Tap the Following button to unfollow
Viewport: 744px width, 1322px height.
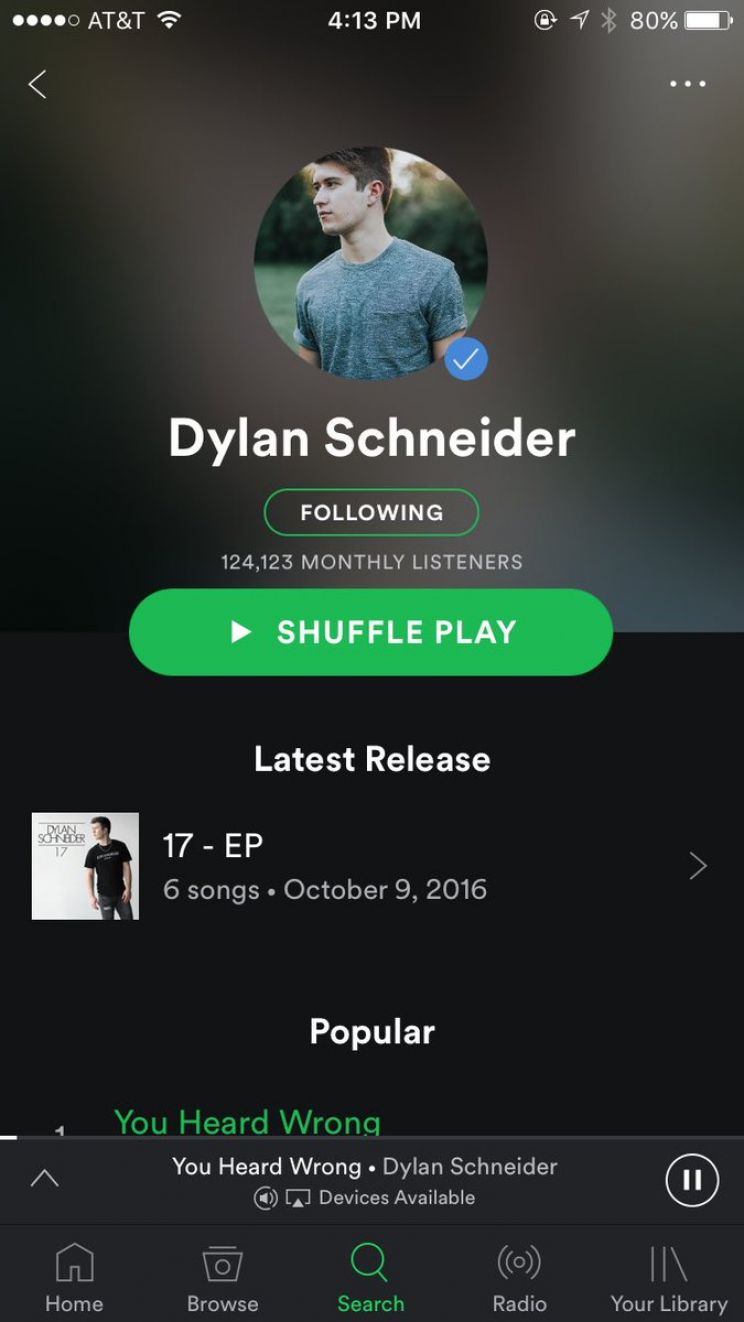point(371,513)
